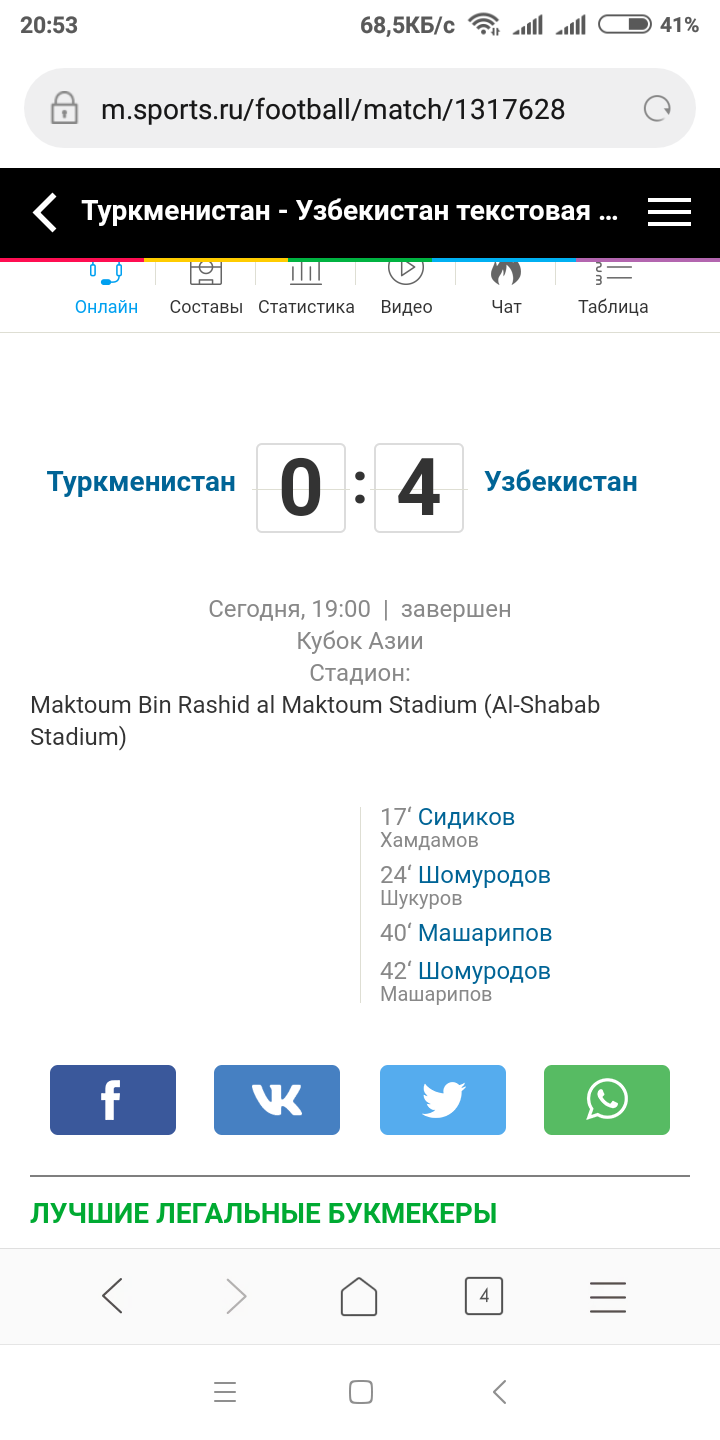Viewport: 720px width, 1440px height.
Task: Go to the browser home page
Action: click(359, 1297)
